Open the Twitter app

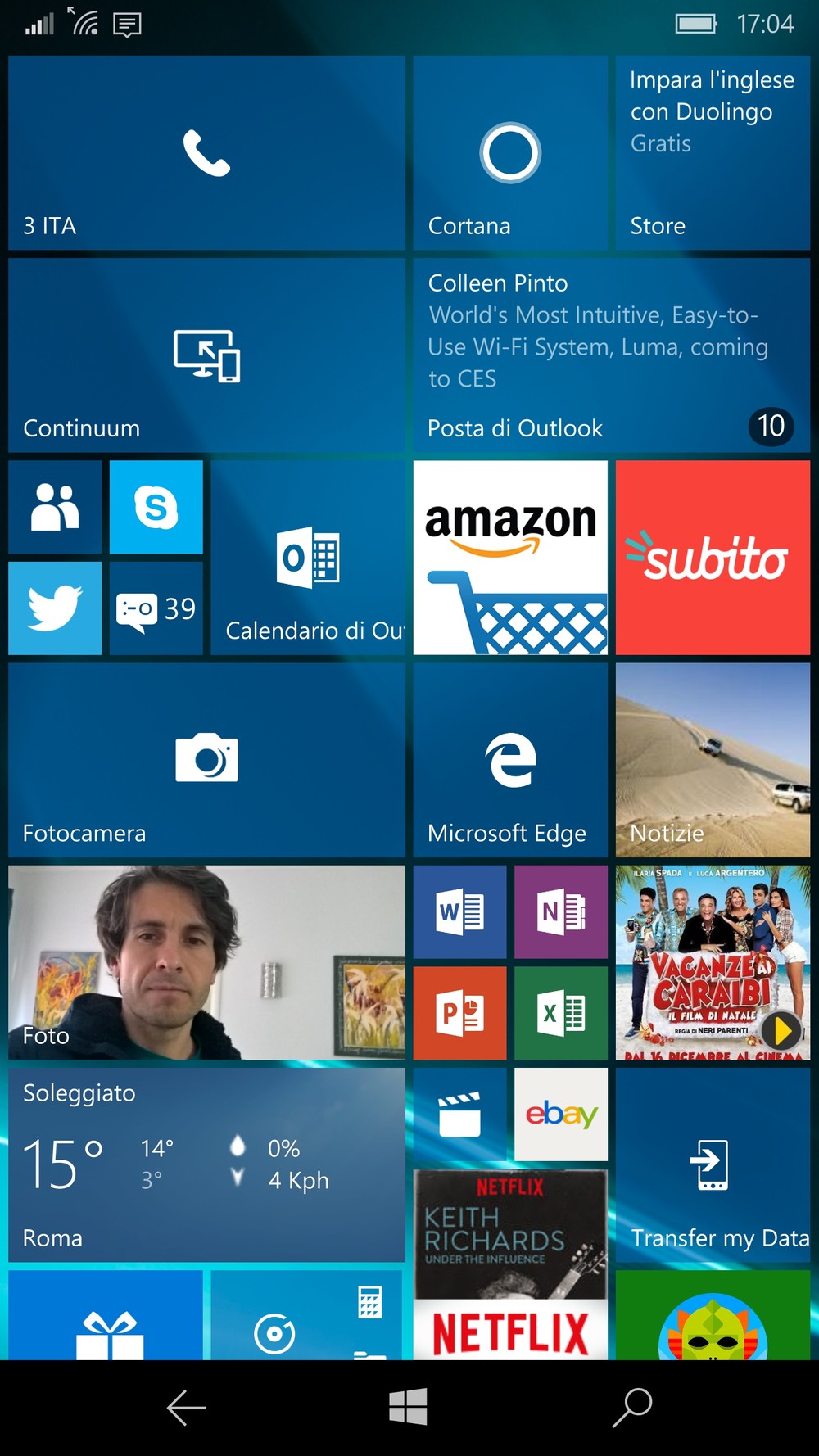55,608
